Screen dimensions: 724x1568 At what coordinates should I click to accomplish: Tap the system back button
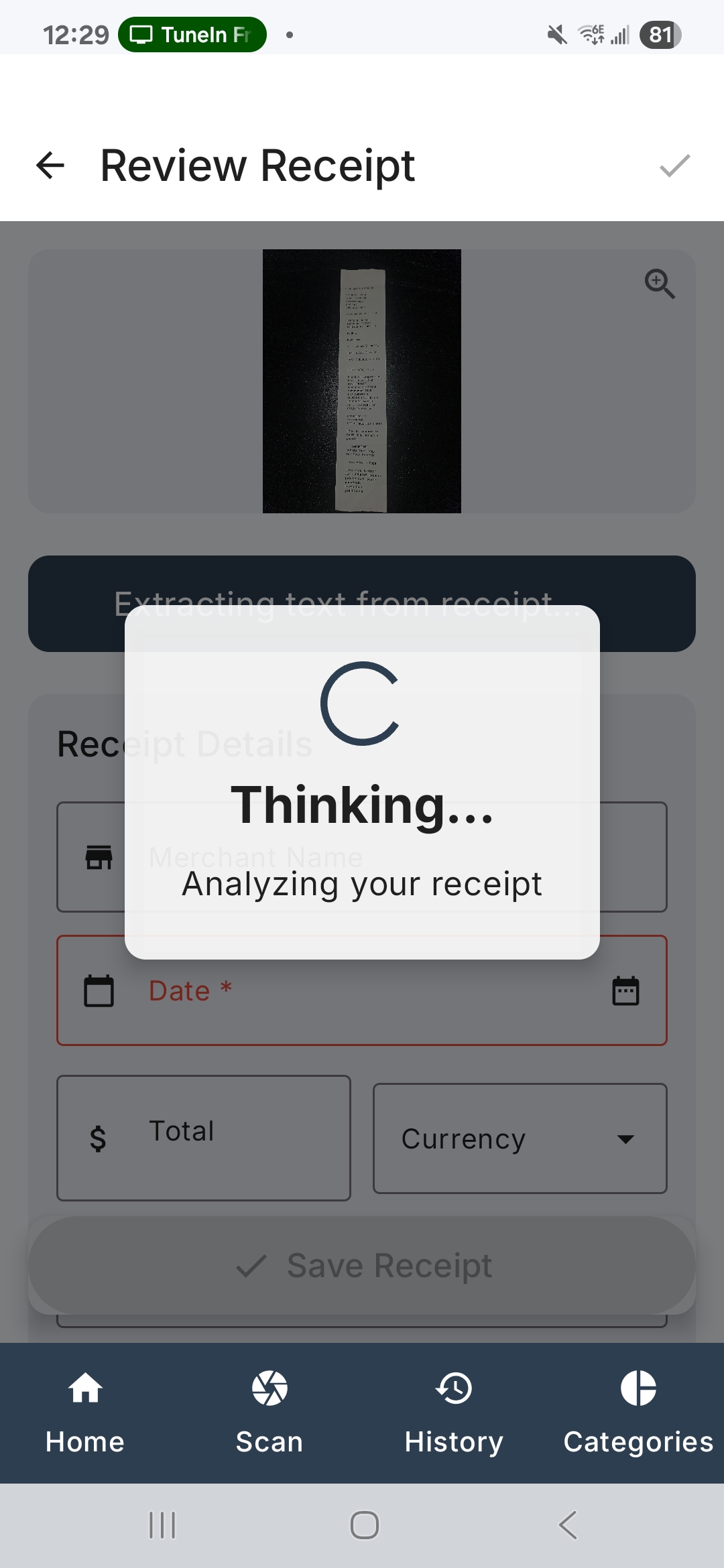[567, 1525]
